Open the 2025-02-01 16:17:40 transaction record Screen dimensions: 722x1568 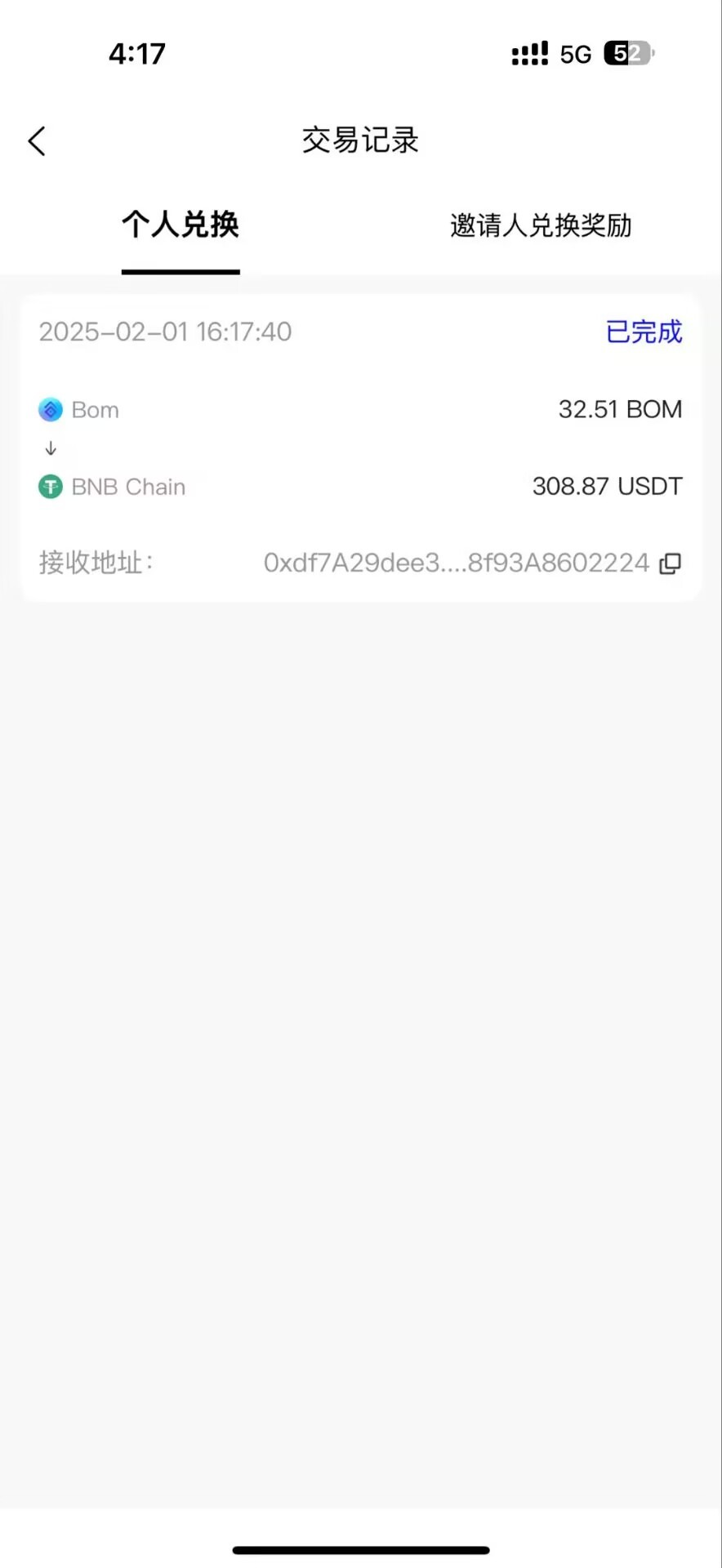pos(360,448)
